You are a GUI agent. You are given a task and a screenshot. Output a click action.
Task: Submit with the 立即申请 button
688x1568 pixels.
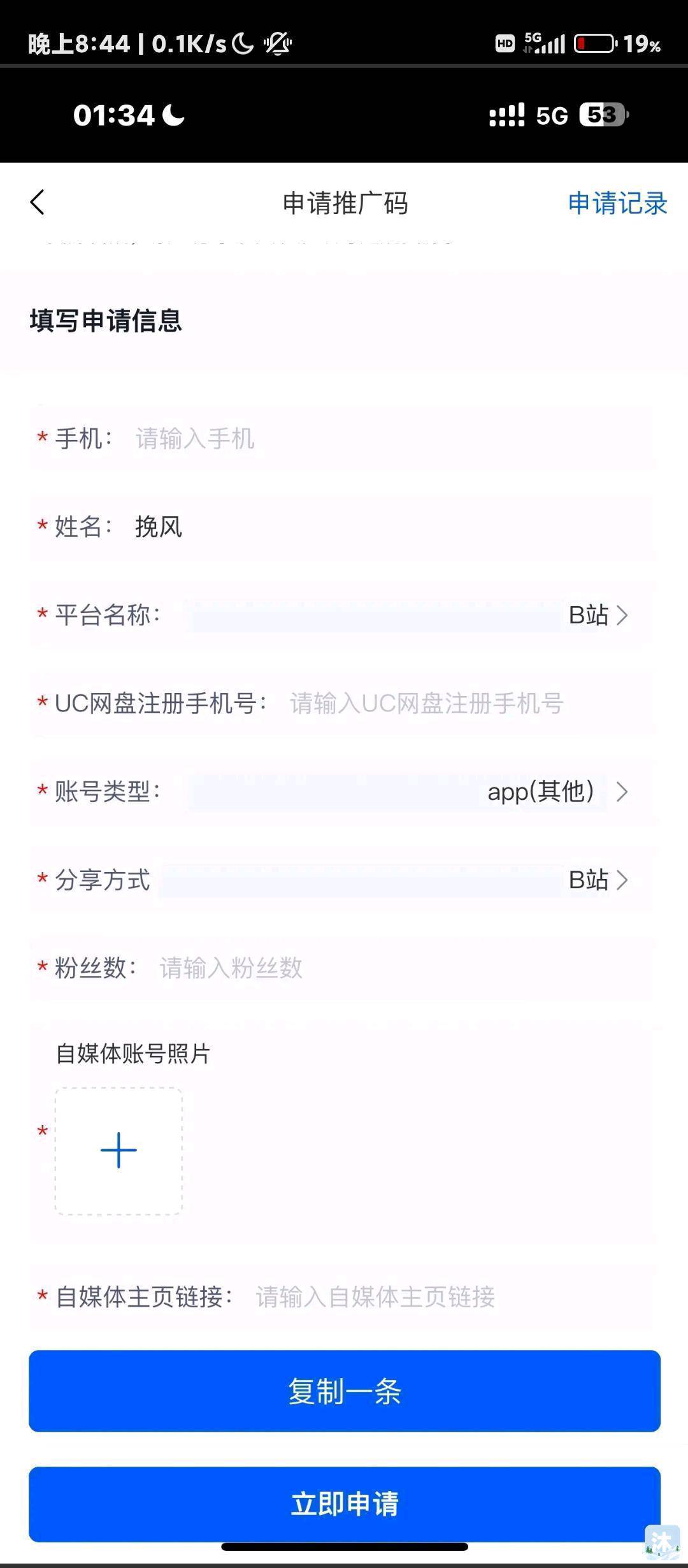point(345,1504)
